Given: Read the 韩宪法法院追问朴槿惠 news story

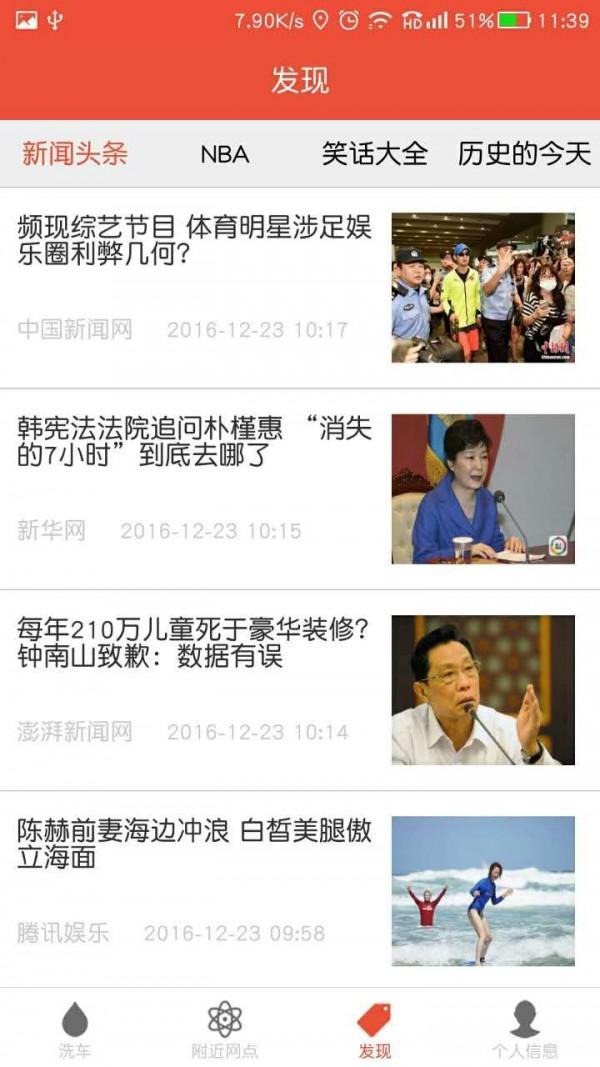Looking at the screenshot, I should 195,443.
